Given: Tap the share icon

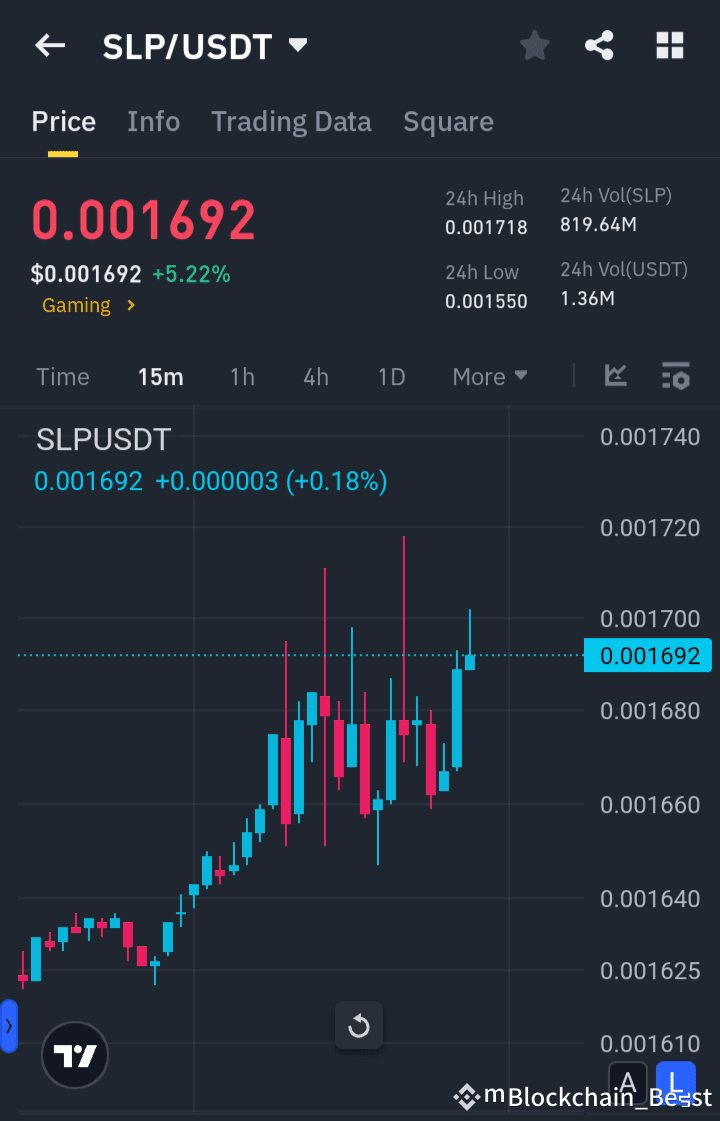Looking at the screenshot, I should pyautogui.click(x=599, y=45).
